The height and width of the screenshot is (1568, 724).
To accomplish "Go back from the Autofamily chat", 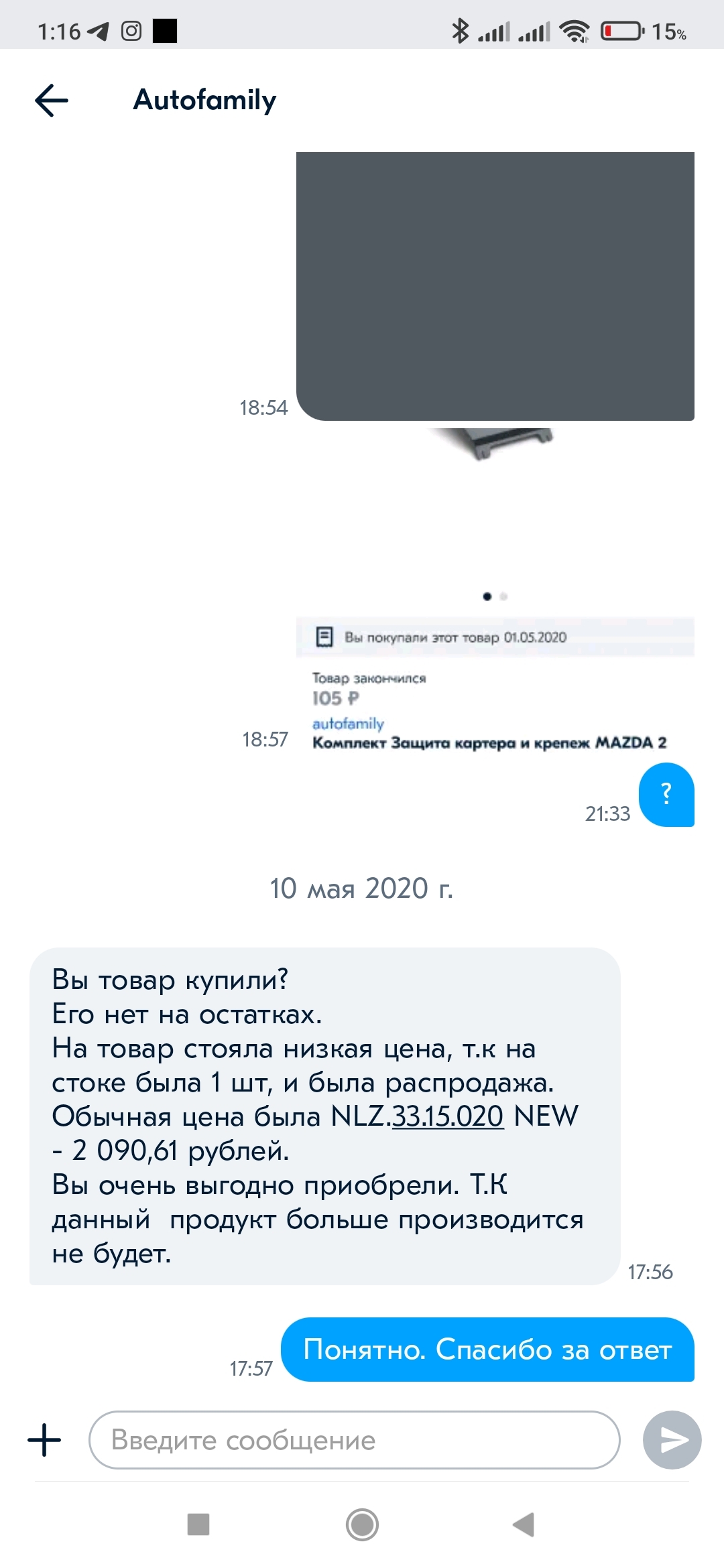I will 52,101.
